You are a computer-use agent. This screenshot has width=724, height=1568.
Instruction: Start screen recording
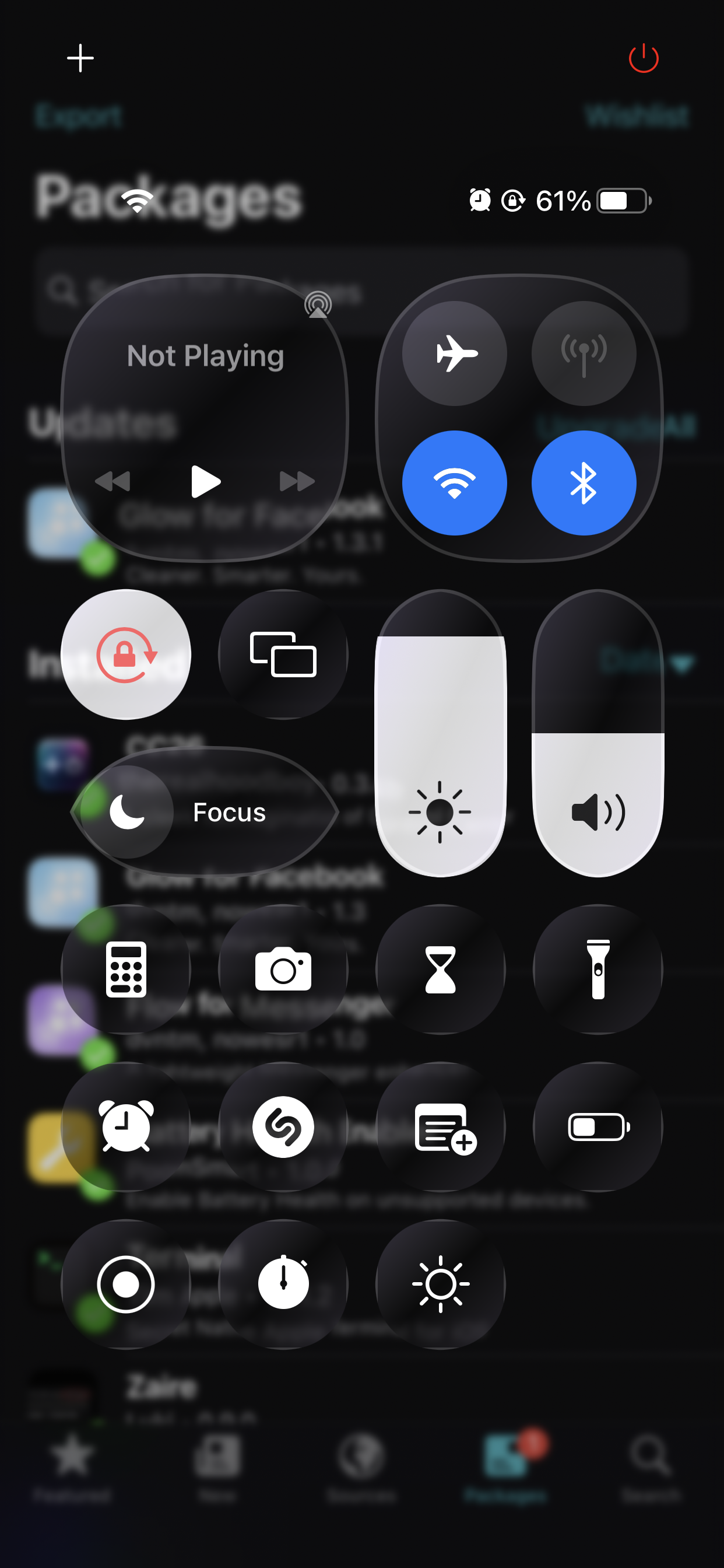click(126, 1284)
